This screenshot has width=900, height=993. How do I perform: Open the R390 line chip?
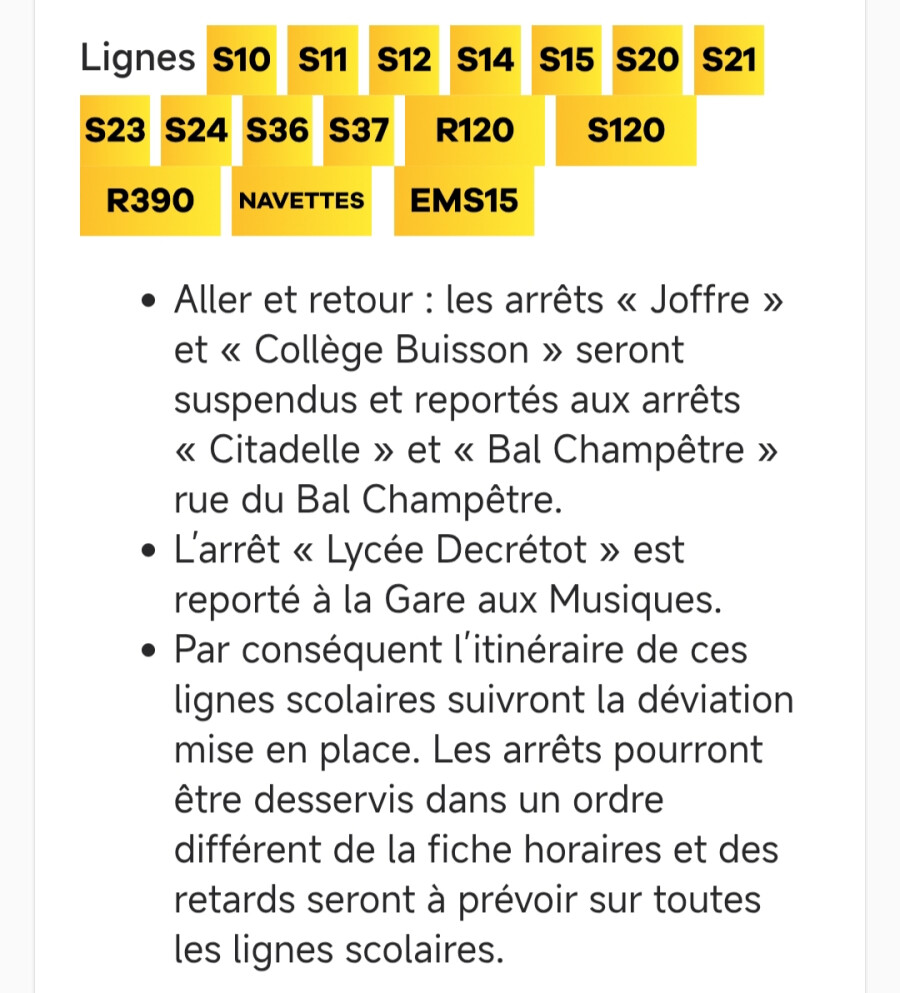pyautogui.click(x=150, y=201)
